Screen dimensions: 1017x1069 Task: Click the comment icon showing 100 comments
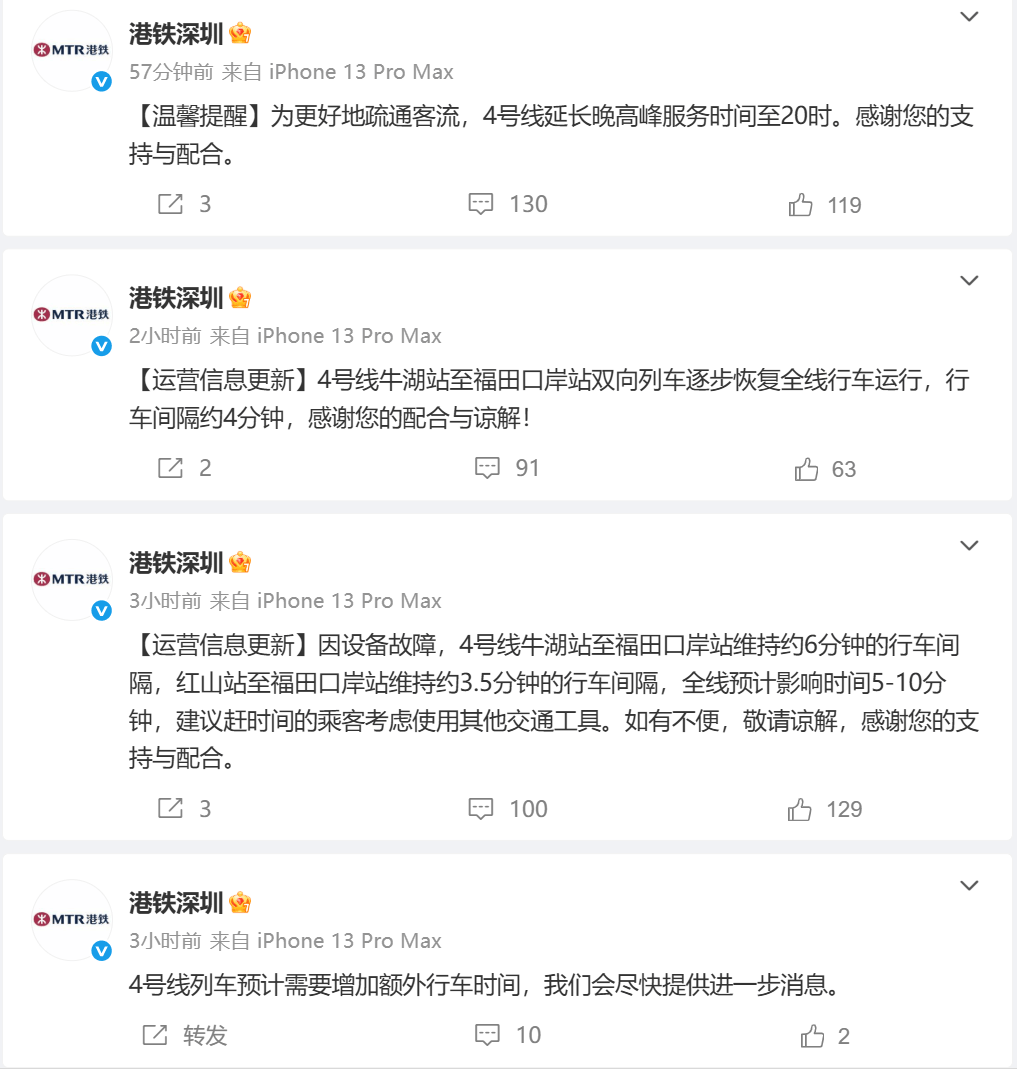coord(481,808)
